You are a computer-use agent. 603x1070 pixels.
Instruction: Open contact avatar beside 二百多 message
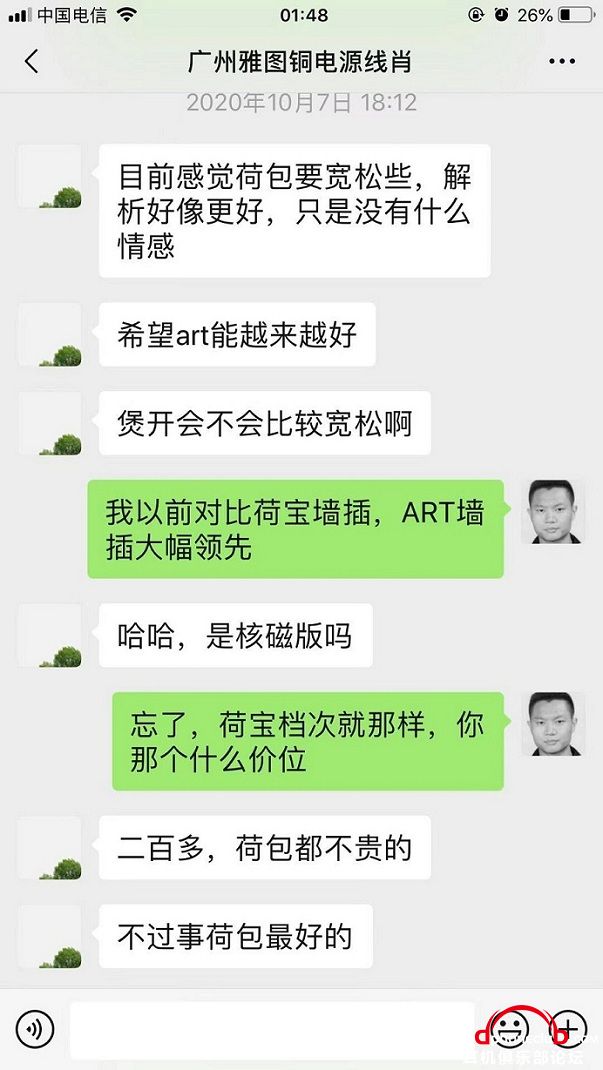[x=50, y=847]
